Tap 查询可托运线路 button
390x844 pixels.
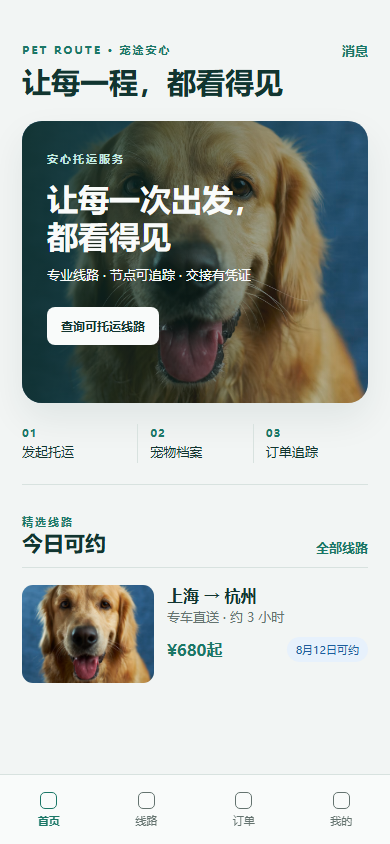[103, 326]
